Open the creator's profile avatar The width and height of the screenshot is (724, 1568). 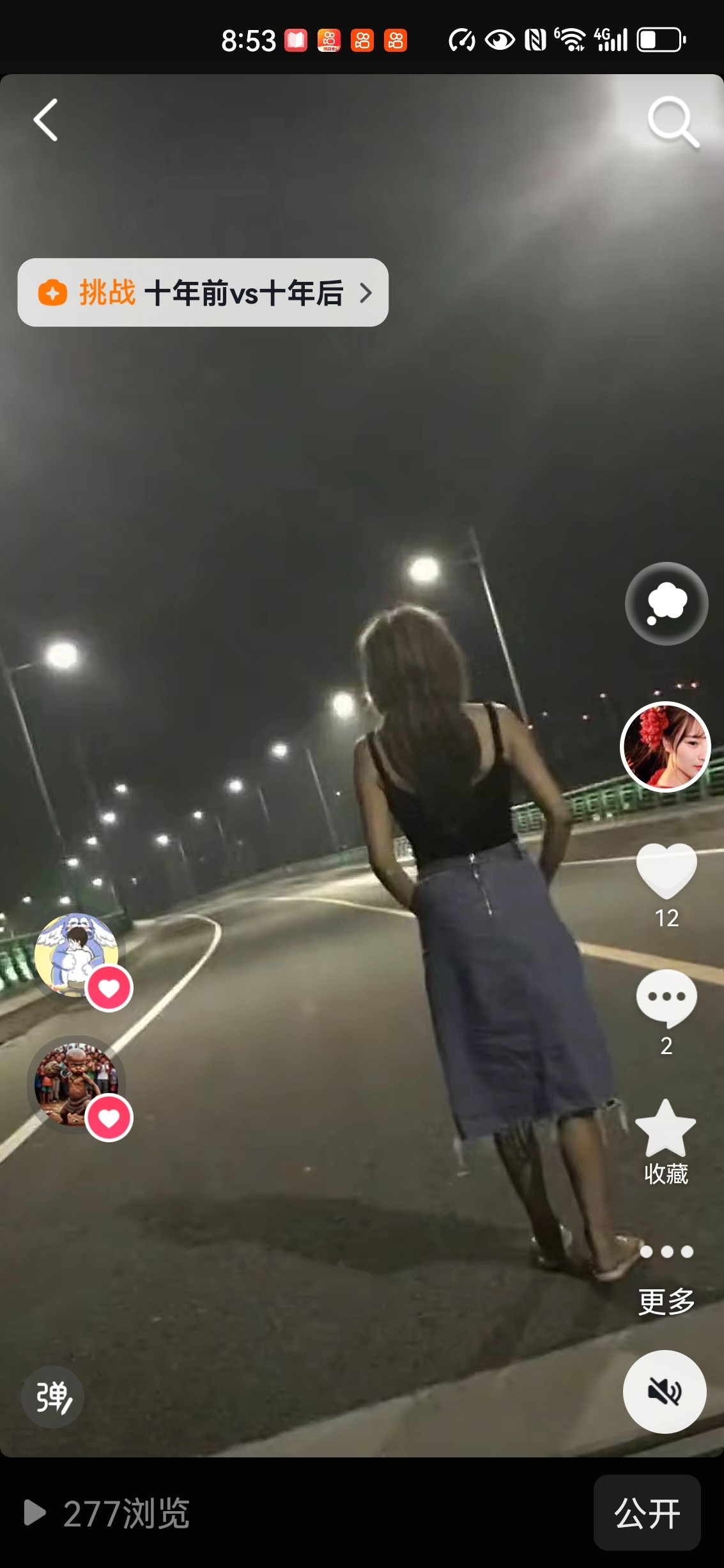[666, 747]
